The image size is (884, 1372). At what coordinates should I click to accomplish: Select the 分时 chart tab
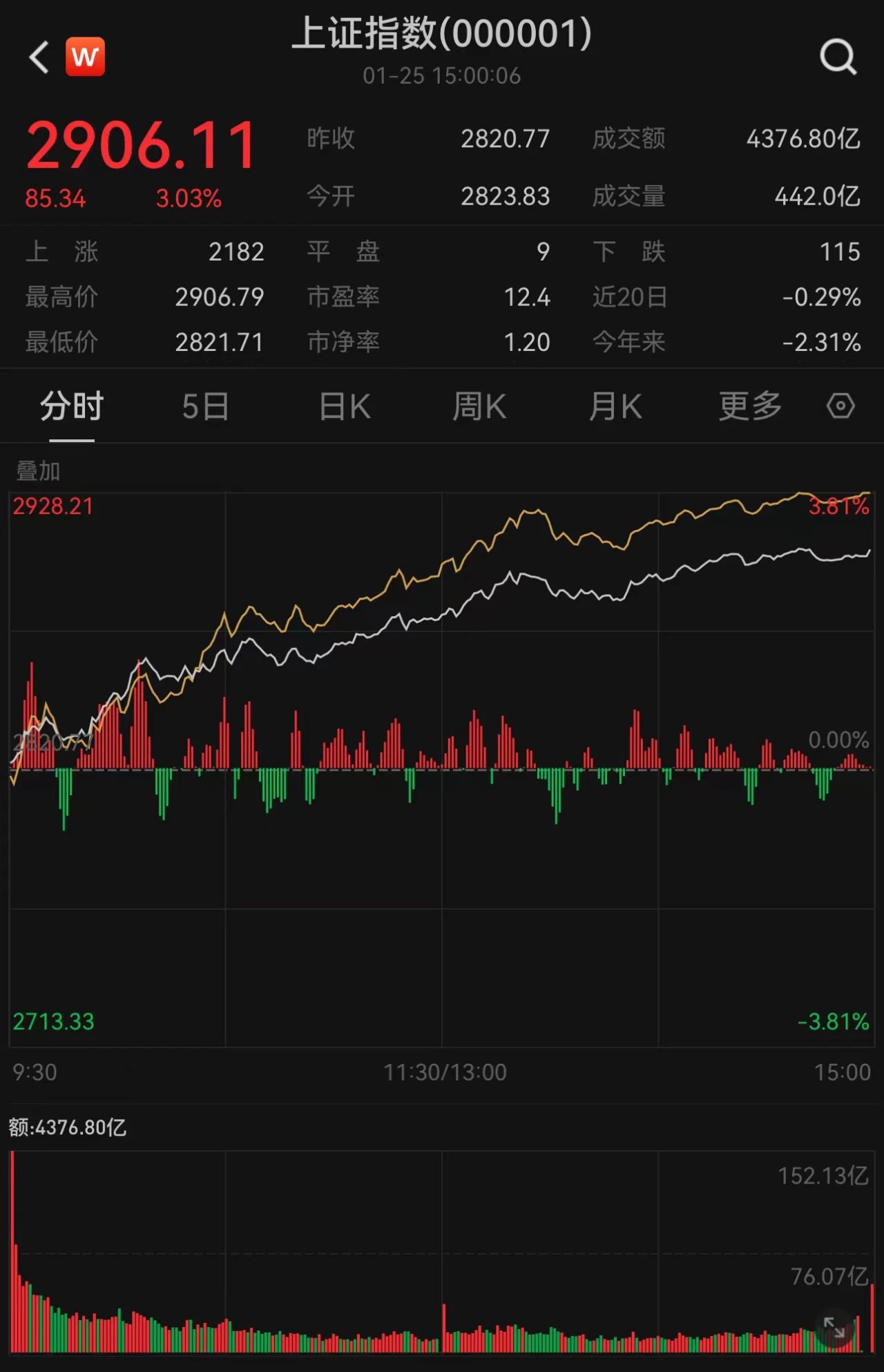pyautogui.click(x=72, y=406)
